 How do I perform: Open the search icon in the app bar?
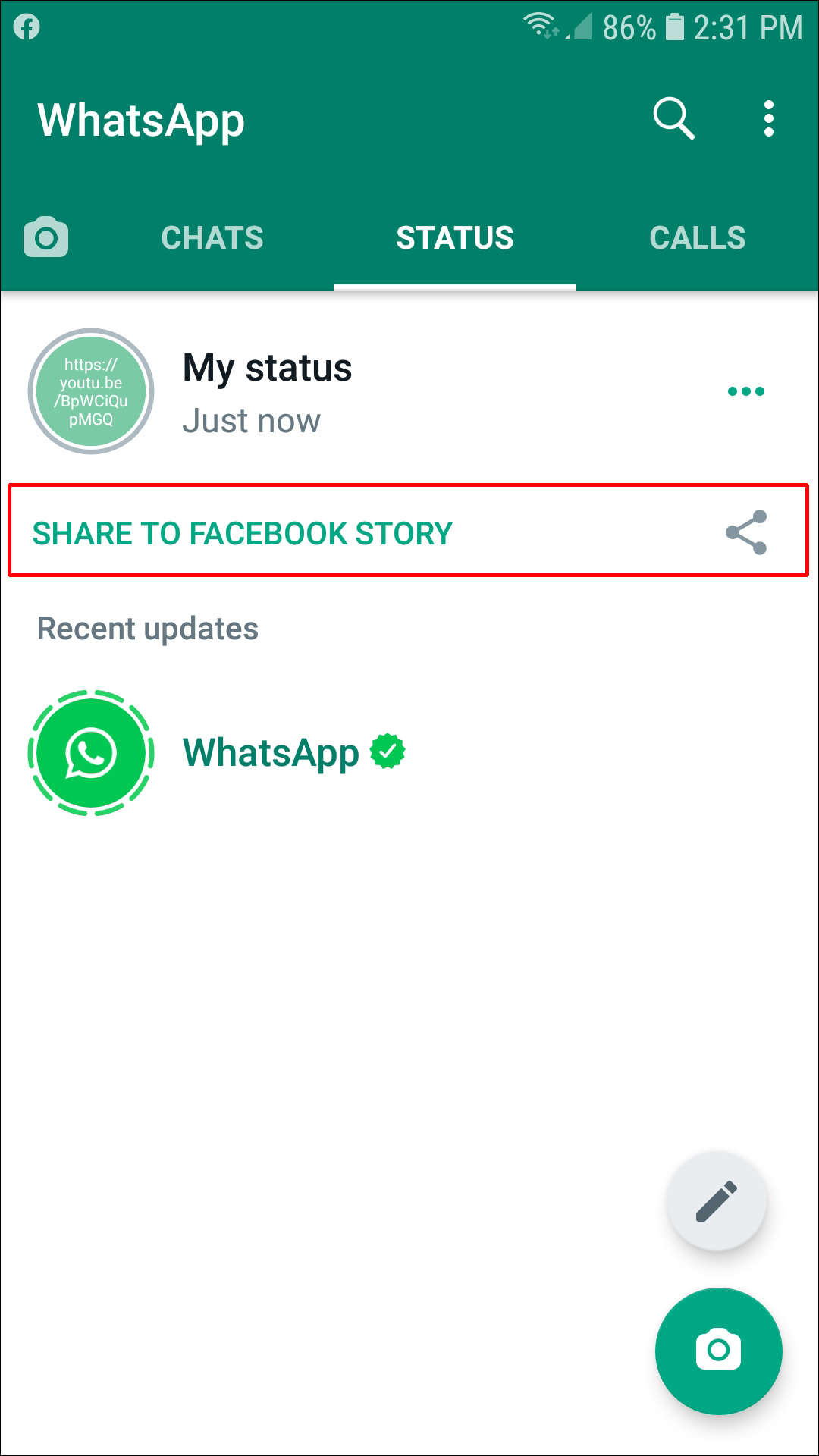tap(673, 119)
